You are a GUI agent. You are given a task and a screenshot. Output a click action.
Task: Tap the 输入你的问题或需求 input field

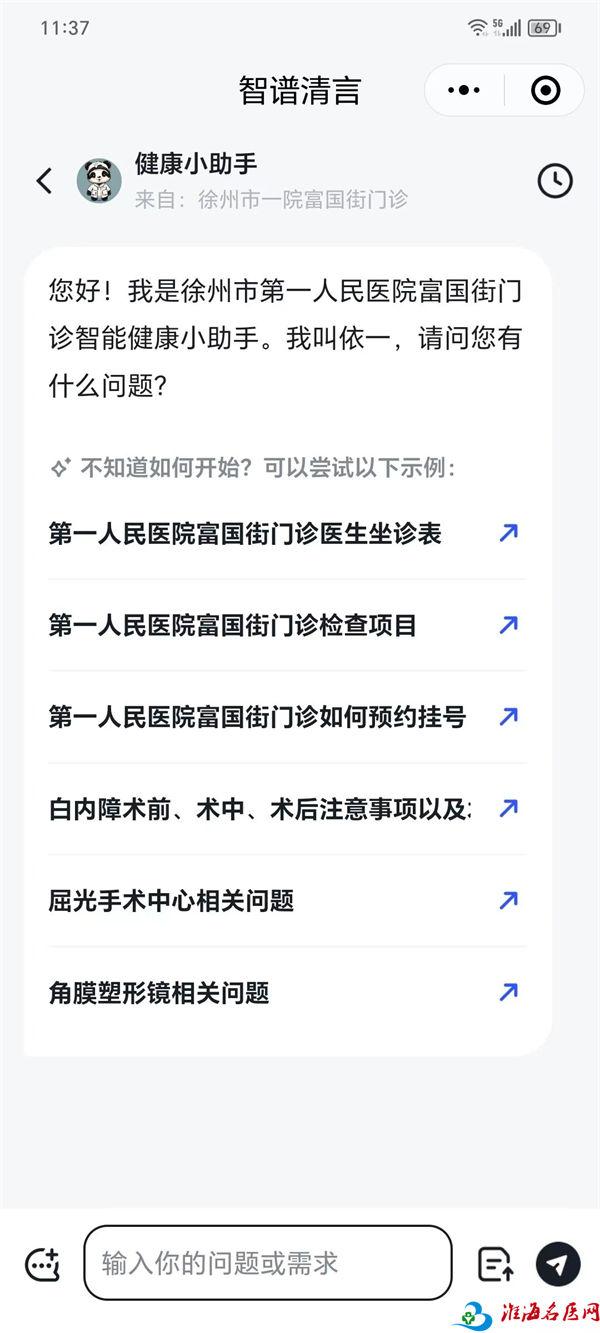click(268, 1263)
